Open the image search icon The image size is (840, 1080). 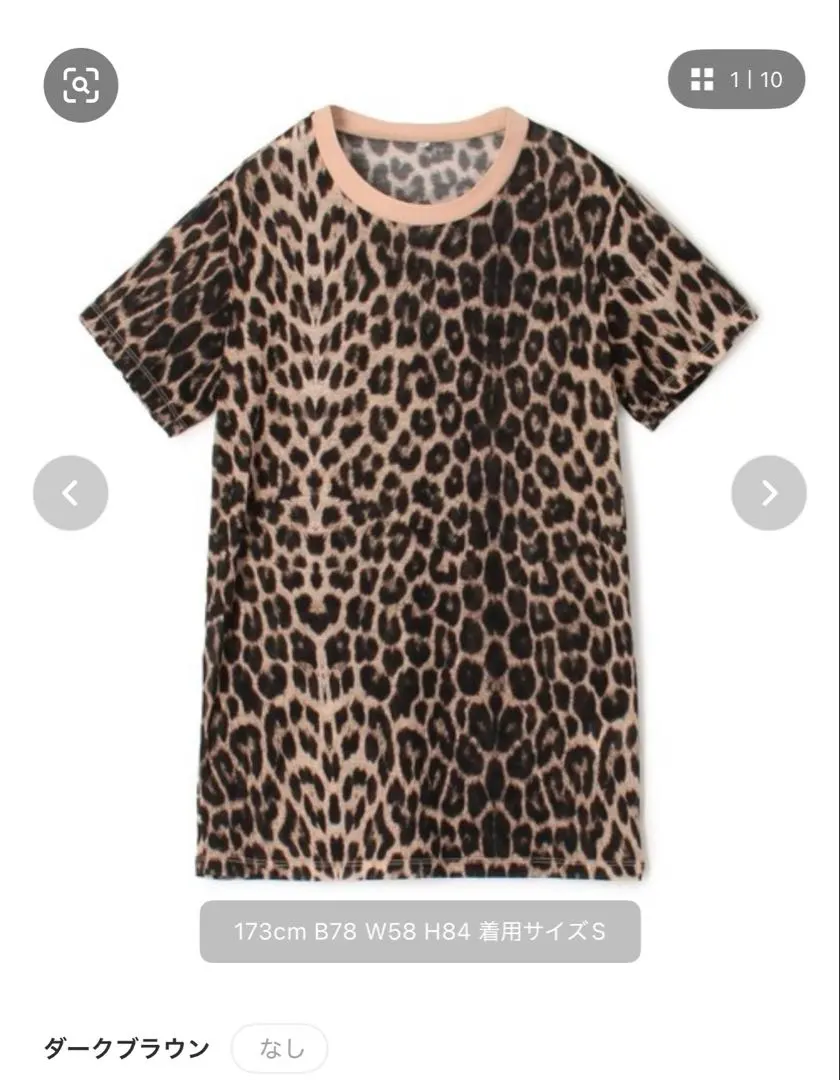tap(81, 86)
